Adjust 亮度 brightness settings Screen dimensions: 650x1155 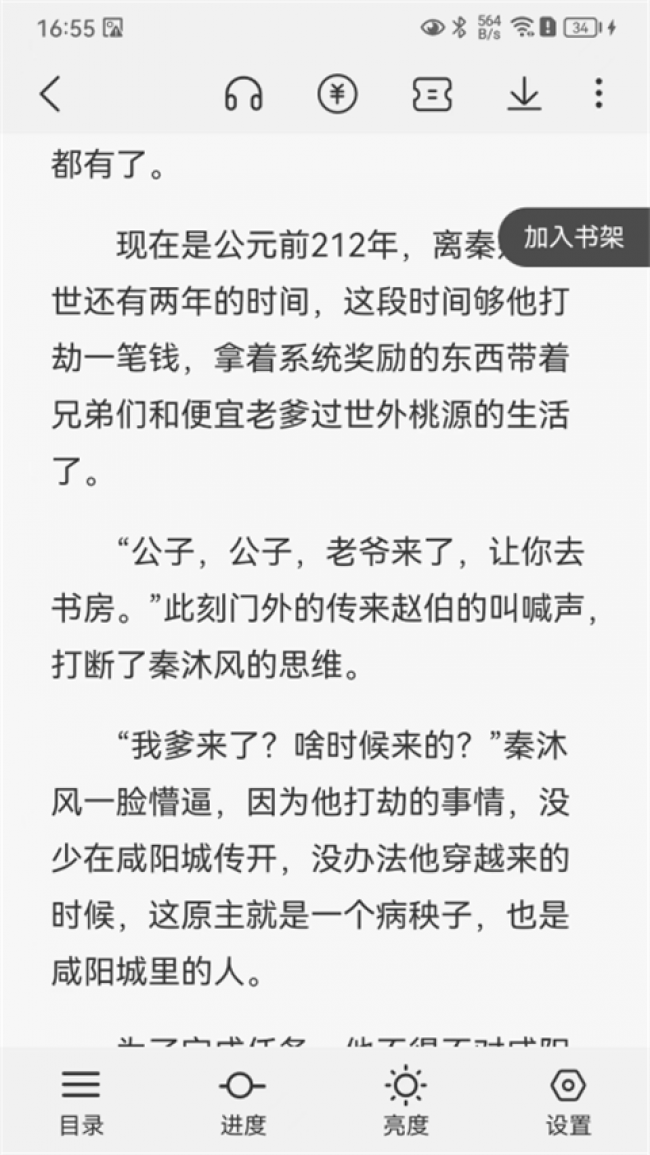(406, 1102)
